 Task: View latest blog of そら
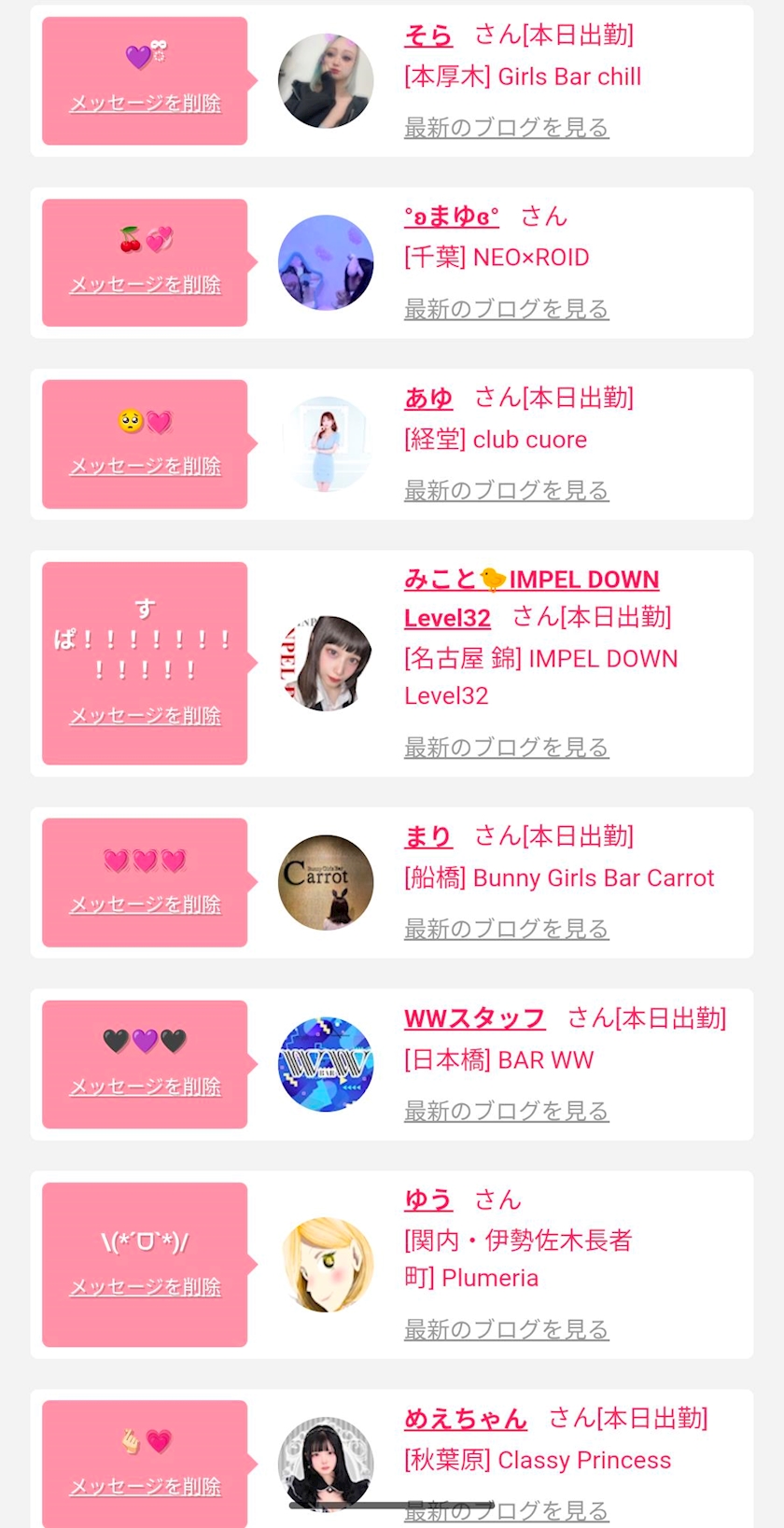[x=506, y=128]
